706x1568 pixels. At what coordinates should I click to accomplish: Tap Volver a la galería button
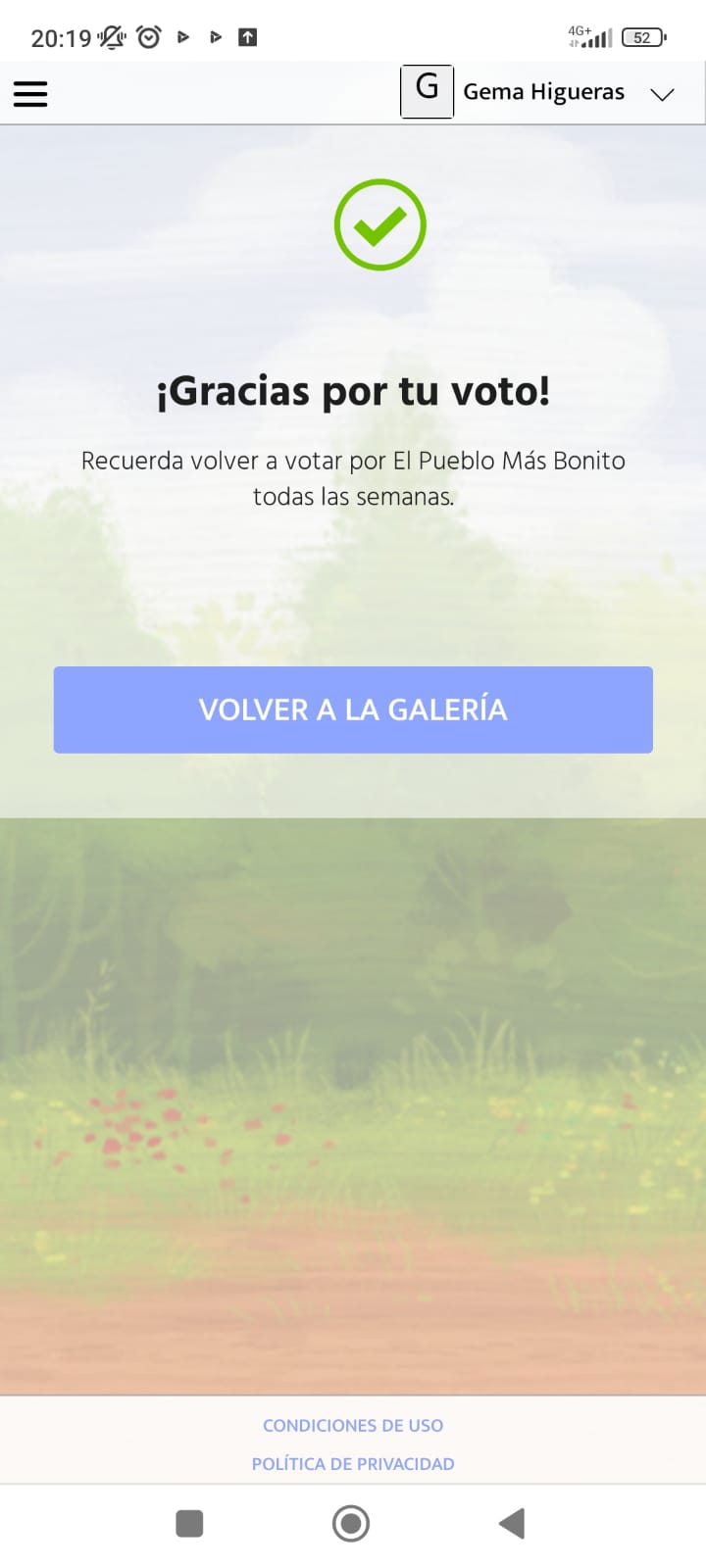[x=353, y=710]
